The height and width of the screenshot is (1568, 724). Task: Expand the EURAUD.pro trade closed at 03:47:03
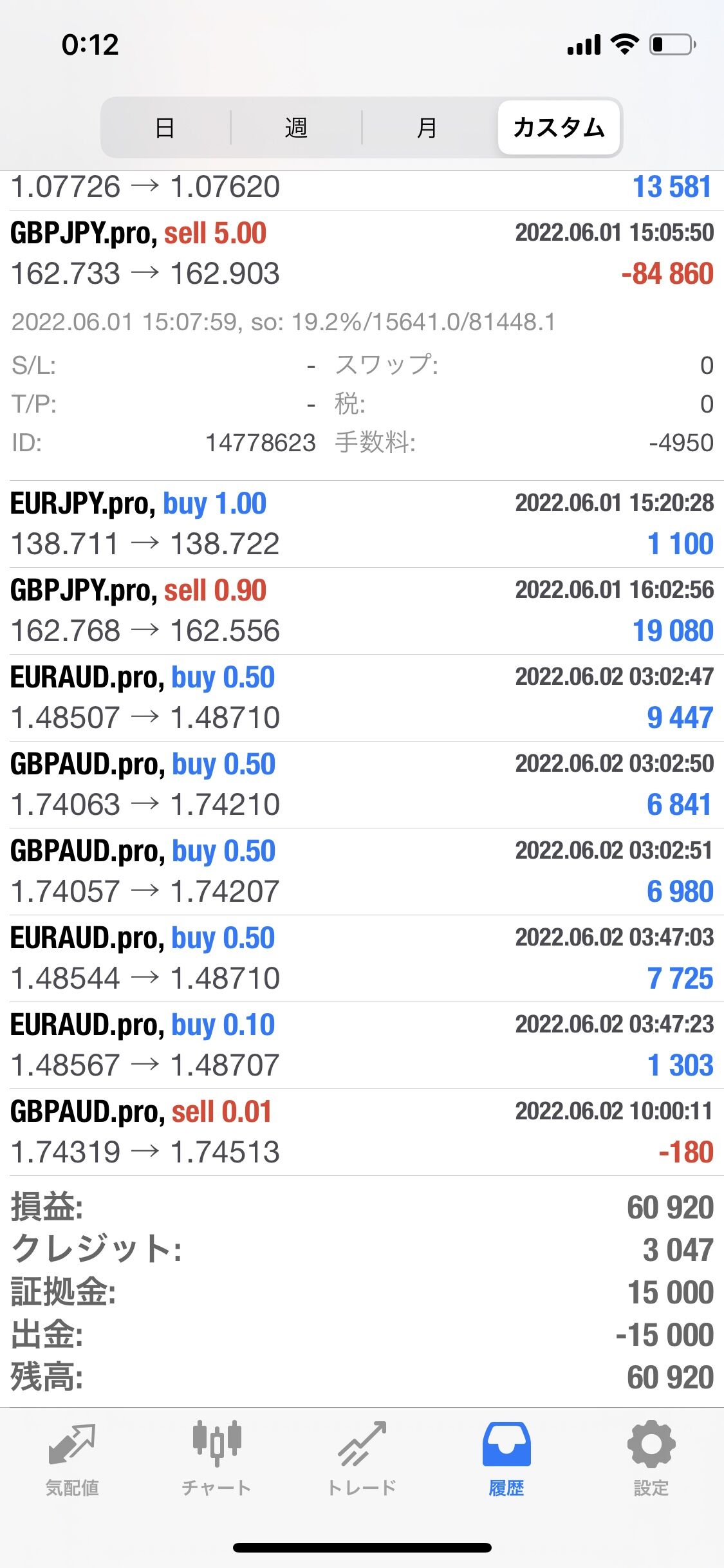(x=362, y=958)
